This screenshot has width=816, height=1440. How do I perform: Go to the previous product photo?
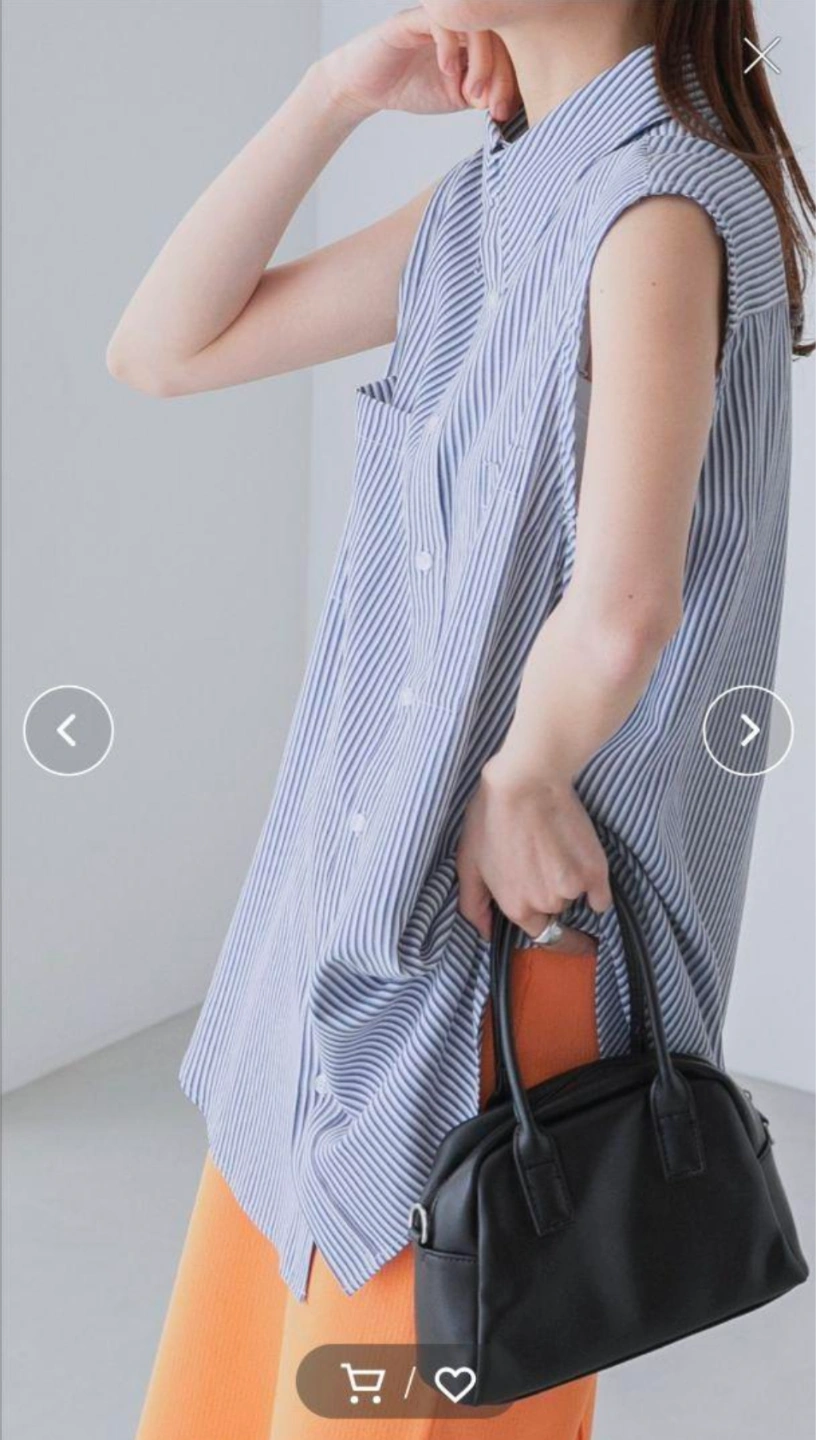click(68, 730)
